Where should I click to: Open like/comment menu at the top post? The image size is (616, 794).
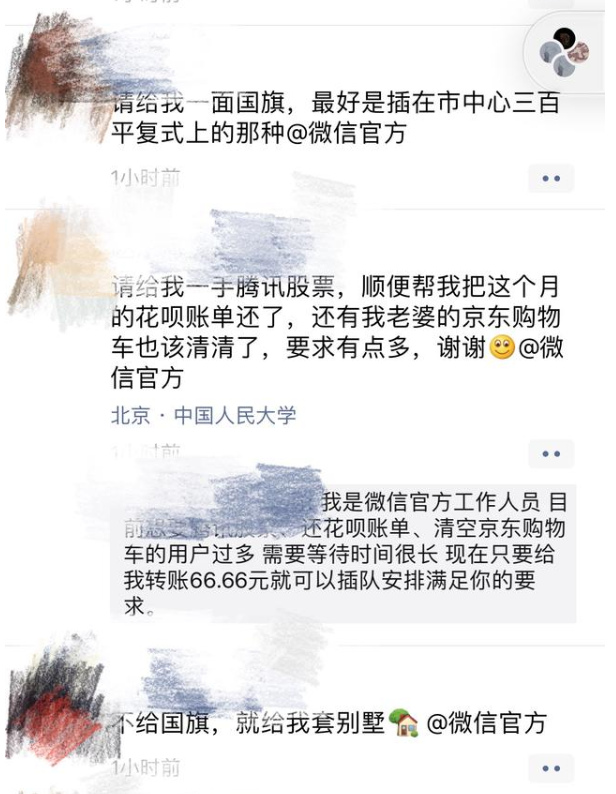tap(551, 4)
